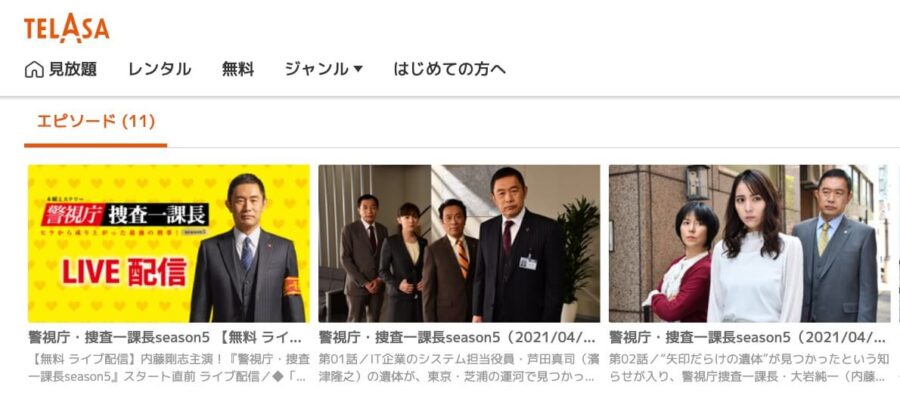
Task: Switch to 無料 content
Action: coord(238,69)
